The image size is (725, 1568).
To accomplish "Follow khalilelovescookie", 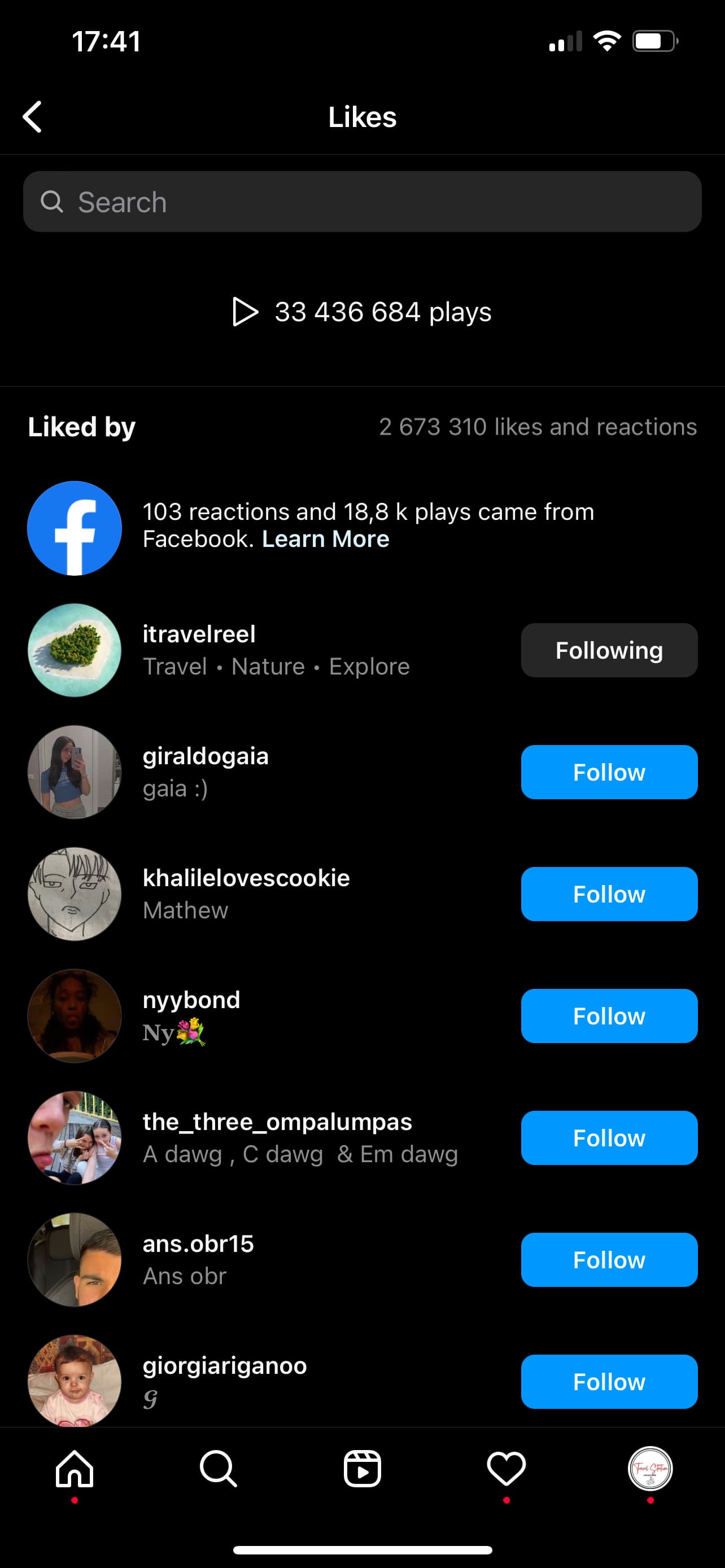I will (x=609, y=894).
